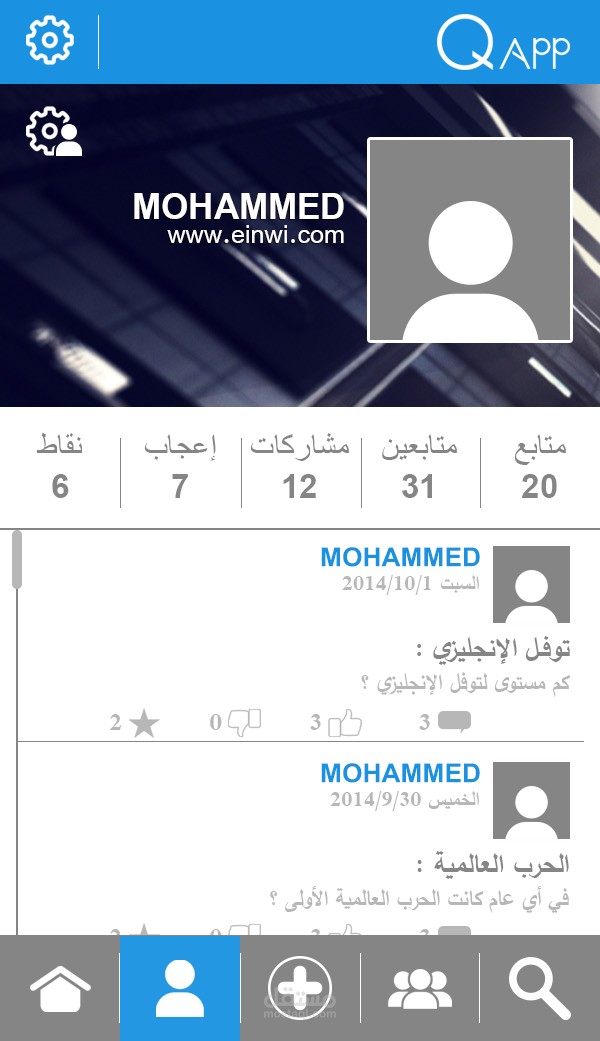View the مشاركات posts count
The height and width of the screenshot is (1041, 600).
(299, 469)
